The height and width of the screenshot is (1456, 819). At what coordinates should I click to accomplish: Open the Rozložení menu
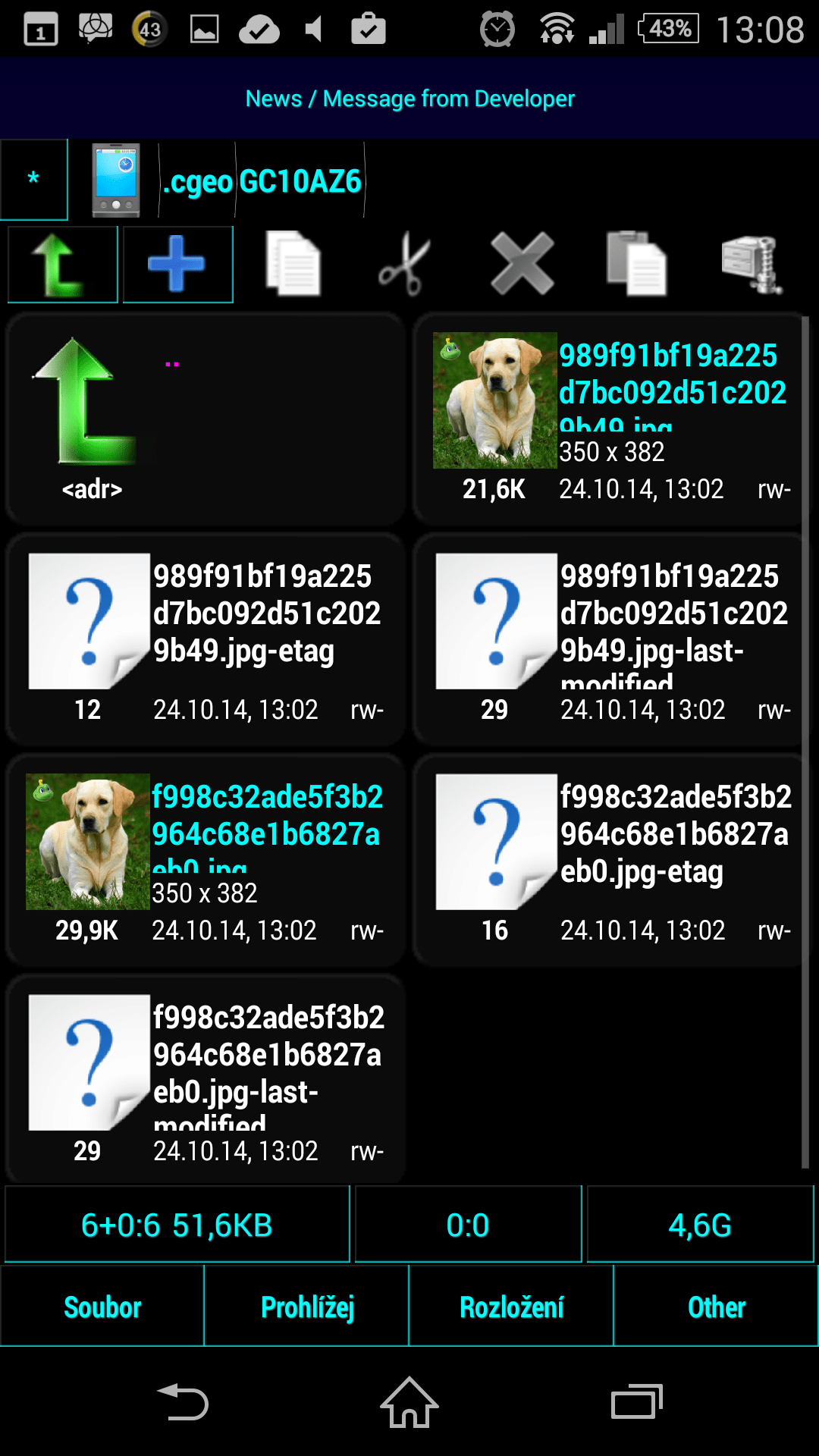coord(512,1307)
